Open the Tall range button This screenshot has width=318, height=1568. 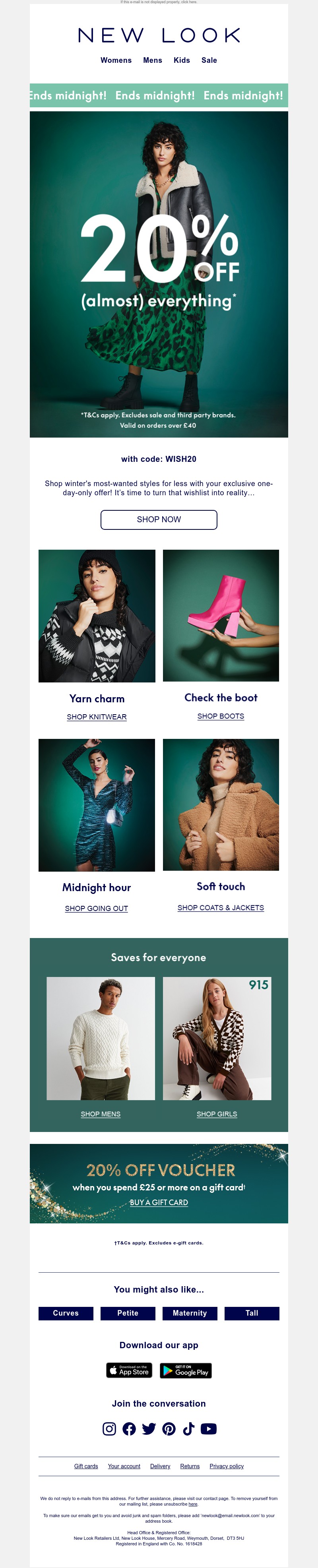pyautogui.click(x=252, y=1313)
